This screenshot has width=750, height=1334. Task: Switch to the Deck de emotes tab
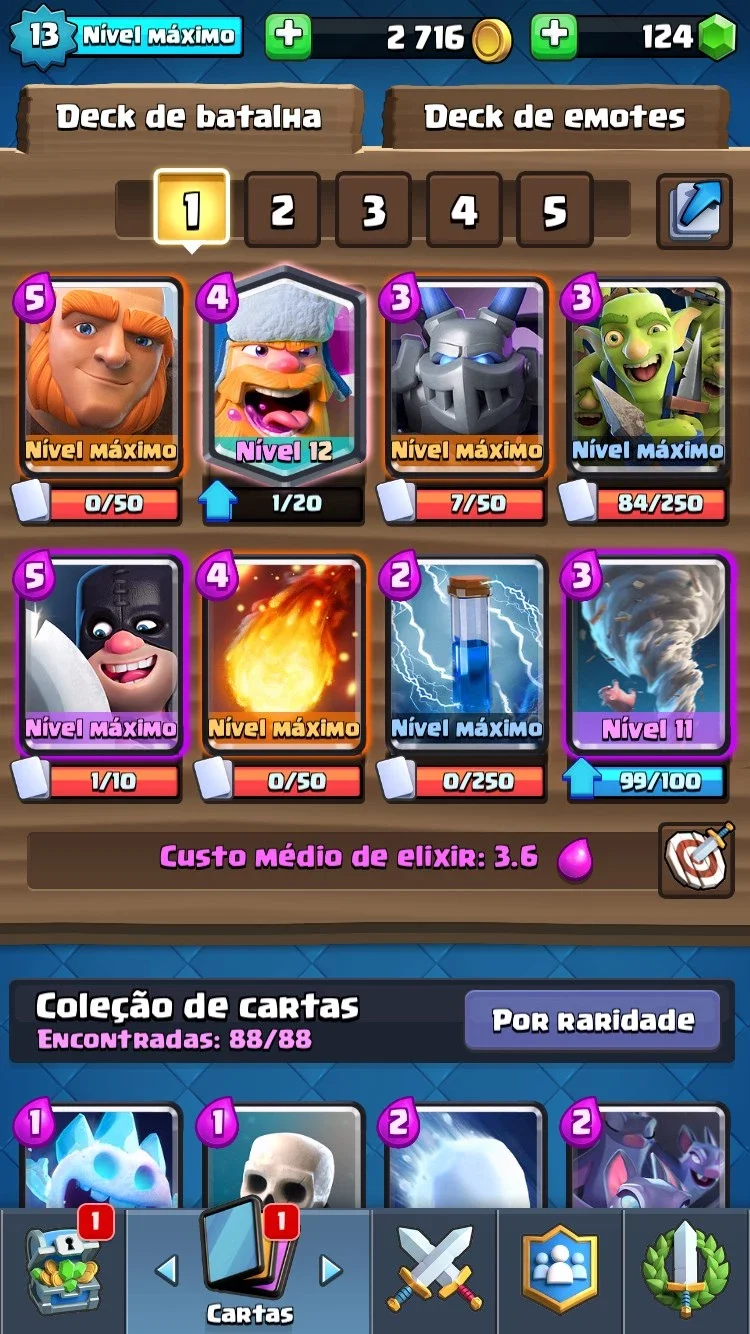tap(555, 117)
